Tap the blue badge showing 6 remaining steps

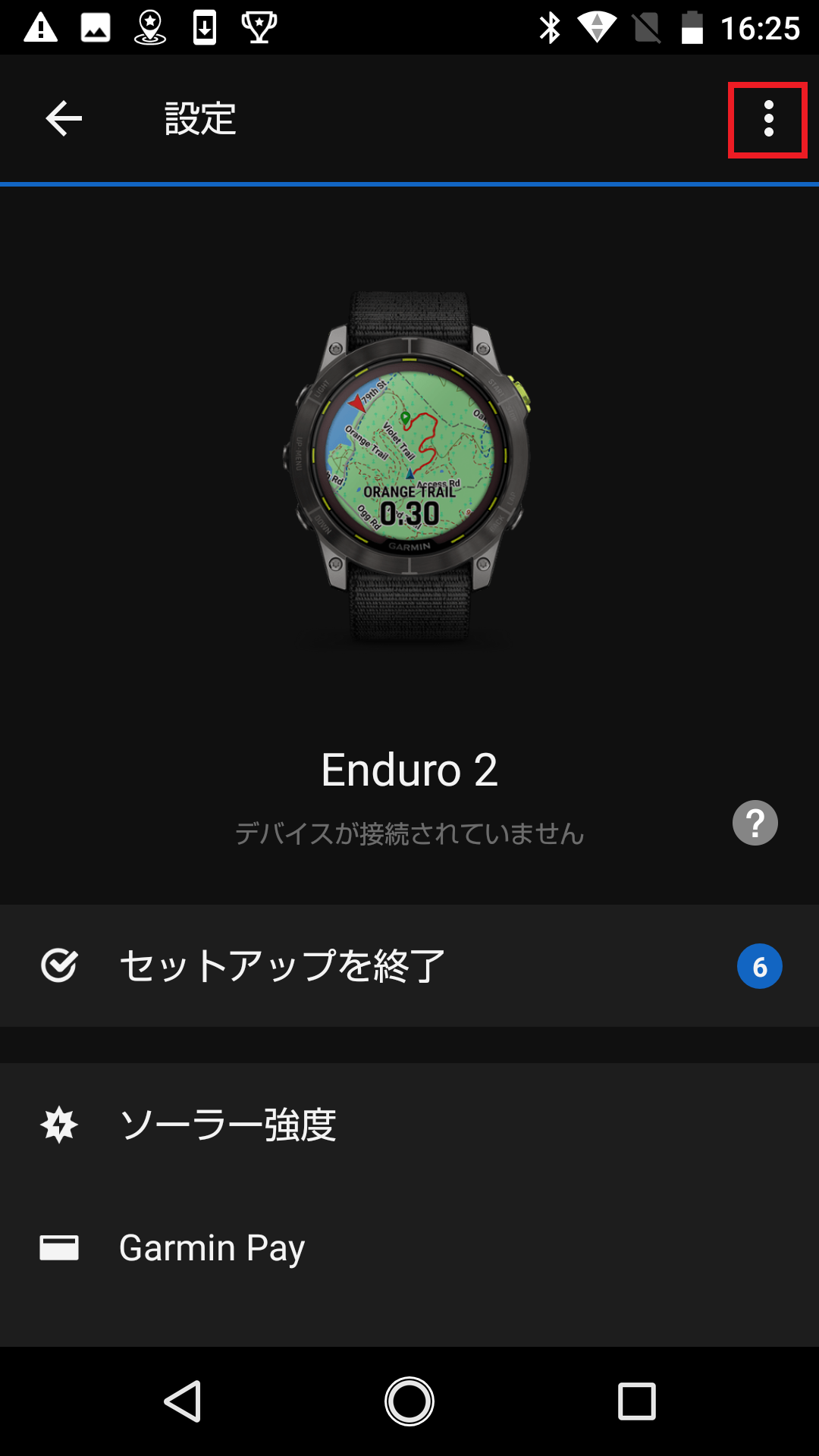click(758, 965)
